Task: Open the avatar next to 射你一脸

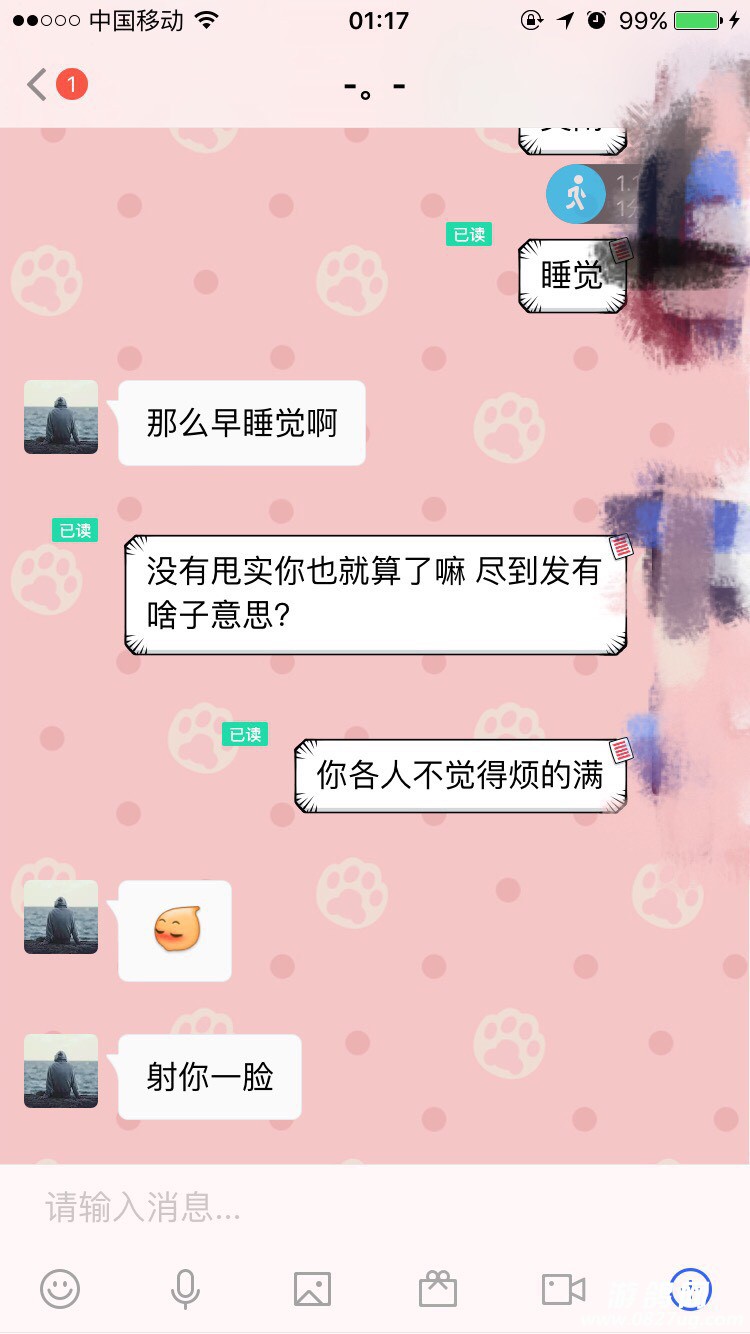Action: tap(61, 1071)
